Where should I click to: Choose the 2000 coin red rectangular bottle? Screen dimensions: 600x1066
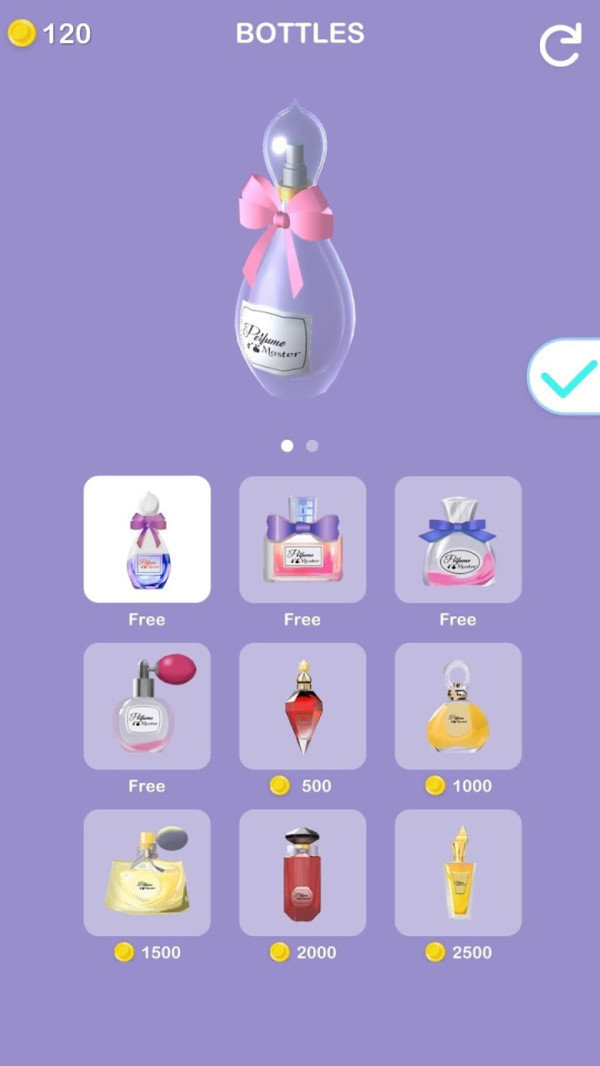pyautogui.click(x=302, y=872)
